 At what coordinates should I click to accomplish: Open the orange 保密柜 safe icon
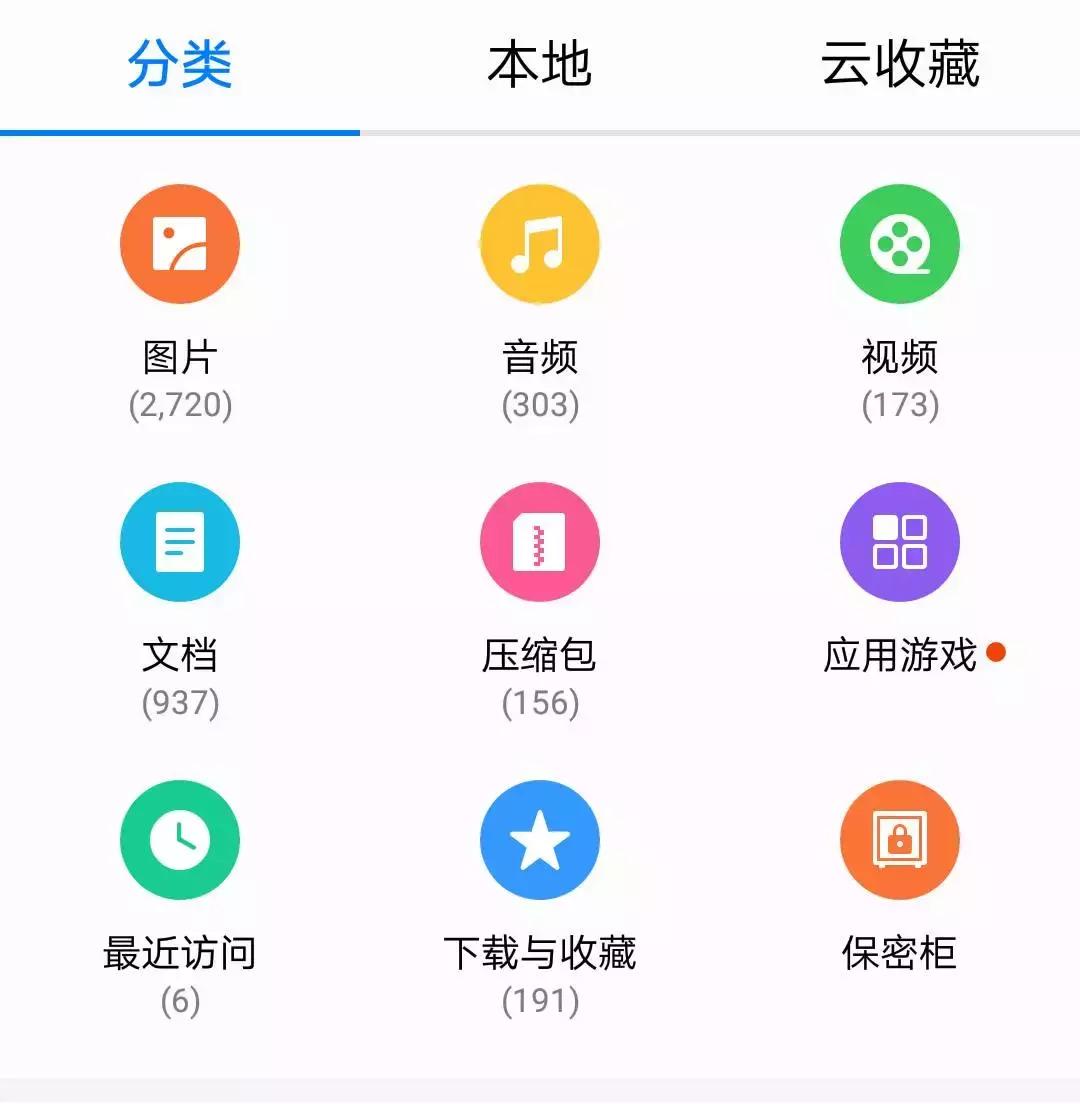pos(899,839)
